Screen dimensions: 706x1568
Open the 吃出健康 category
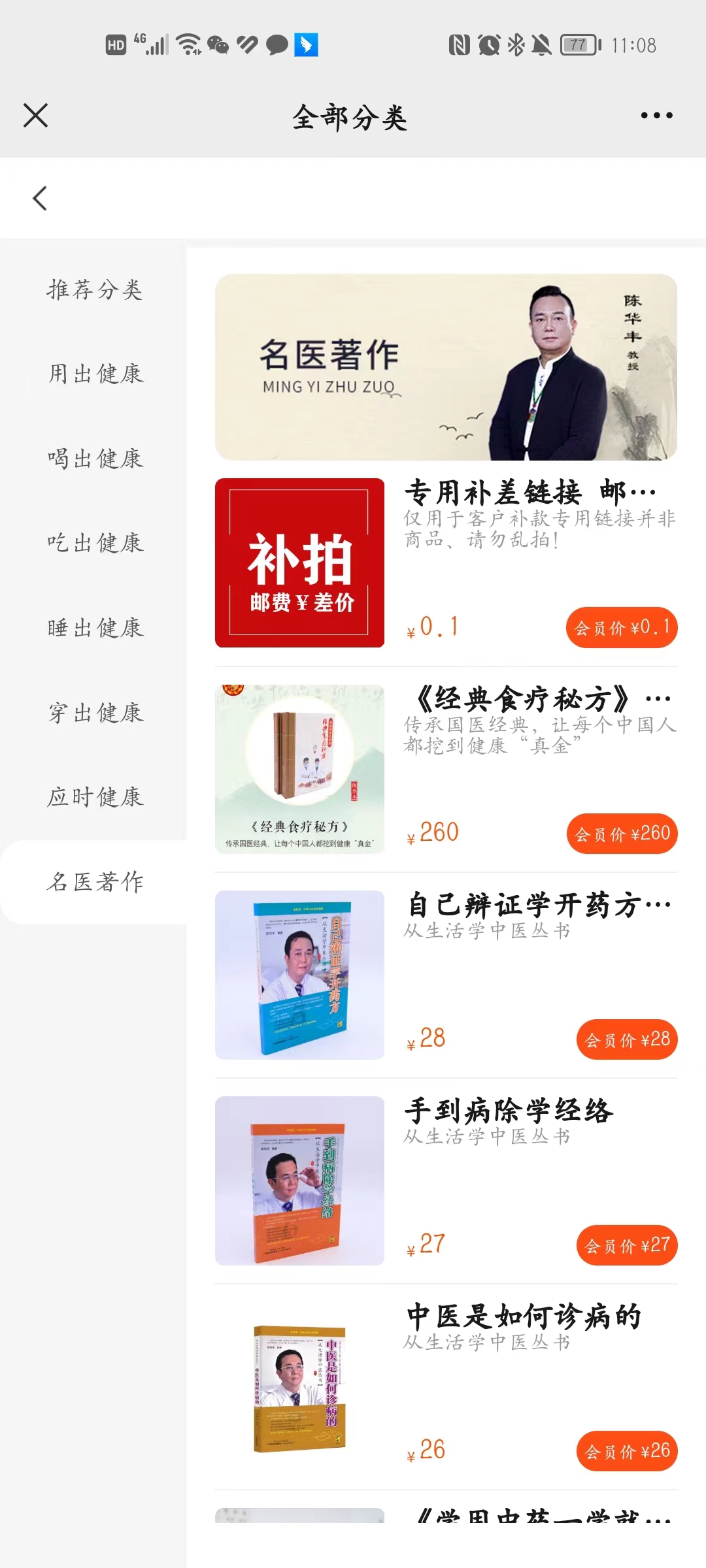[94, 543]
